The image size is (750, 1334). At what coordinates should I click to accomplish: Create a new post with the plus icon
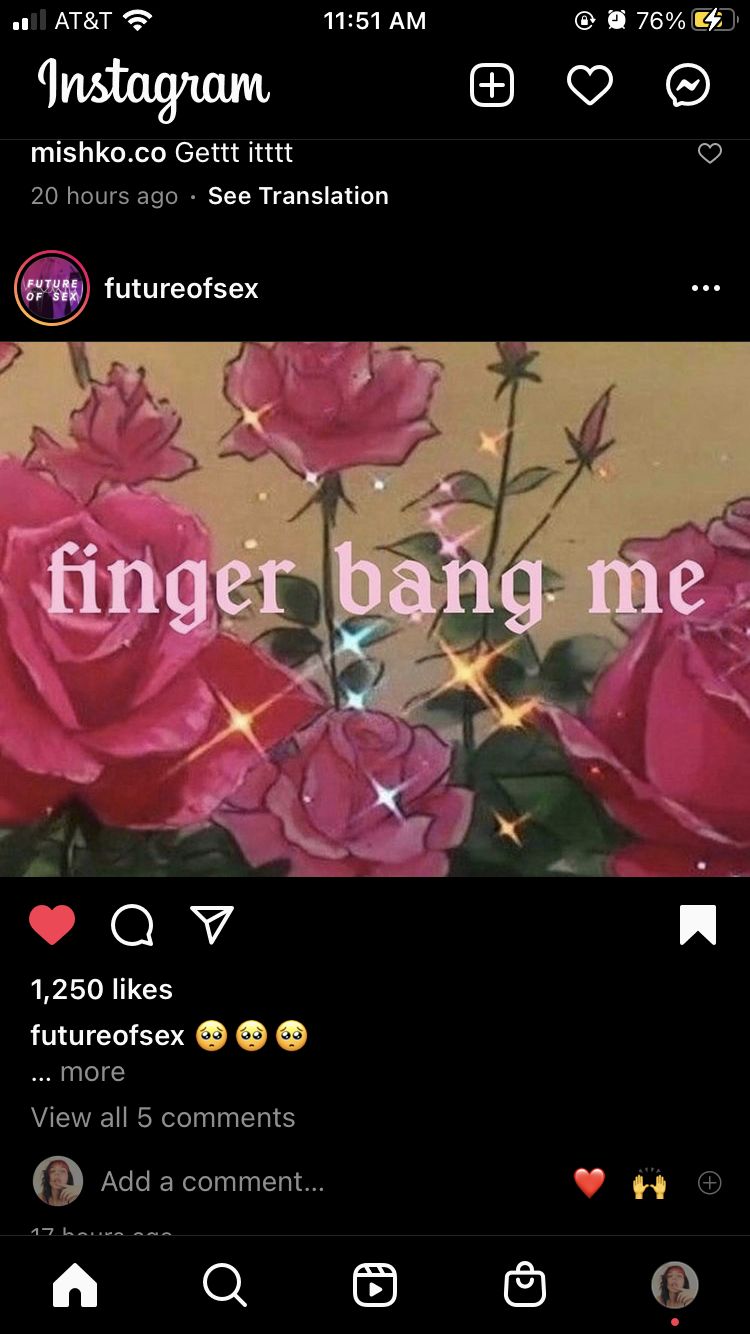coord(491,86)
